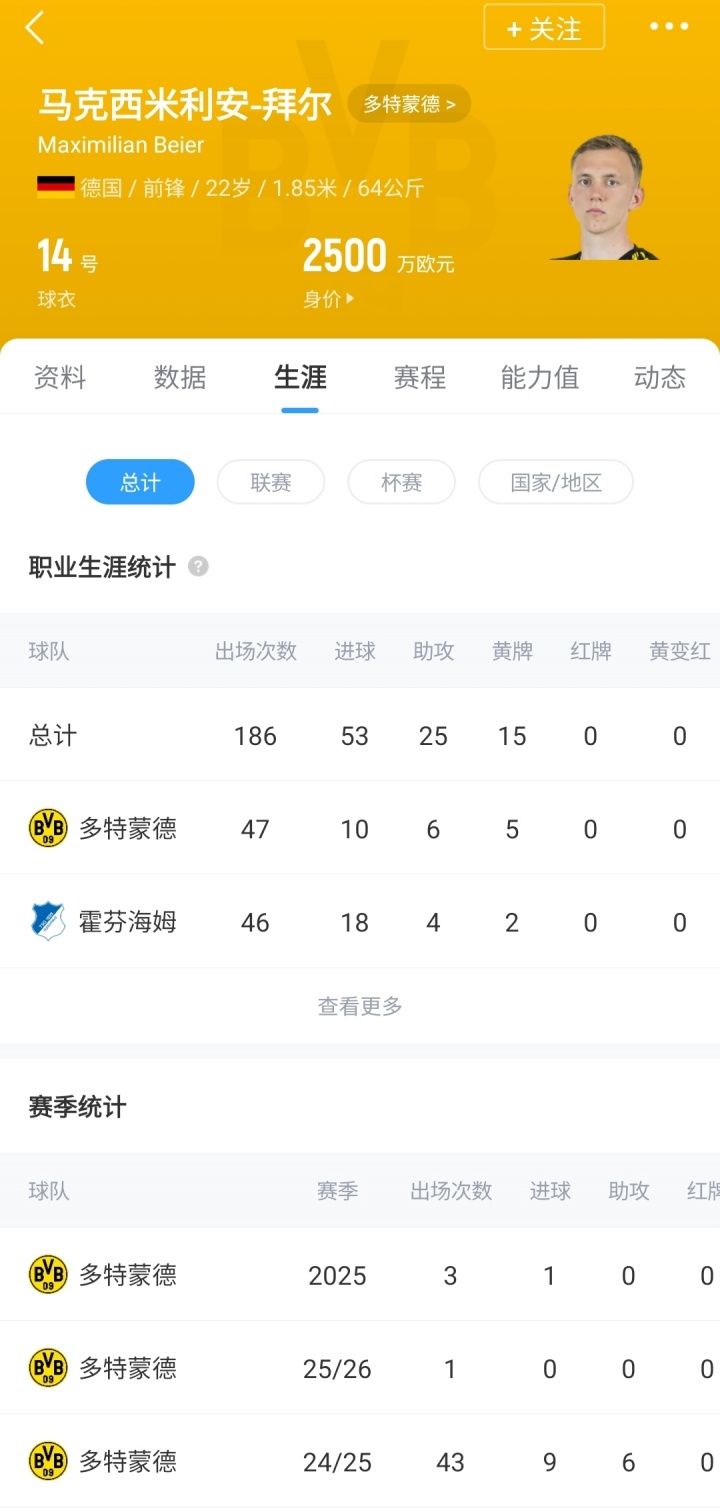Open the three-dot overflow menu
The width and height of the screenshot is (720, 1512).
[669, 27]
